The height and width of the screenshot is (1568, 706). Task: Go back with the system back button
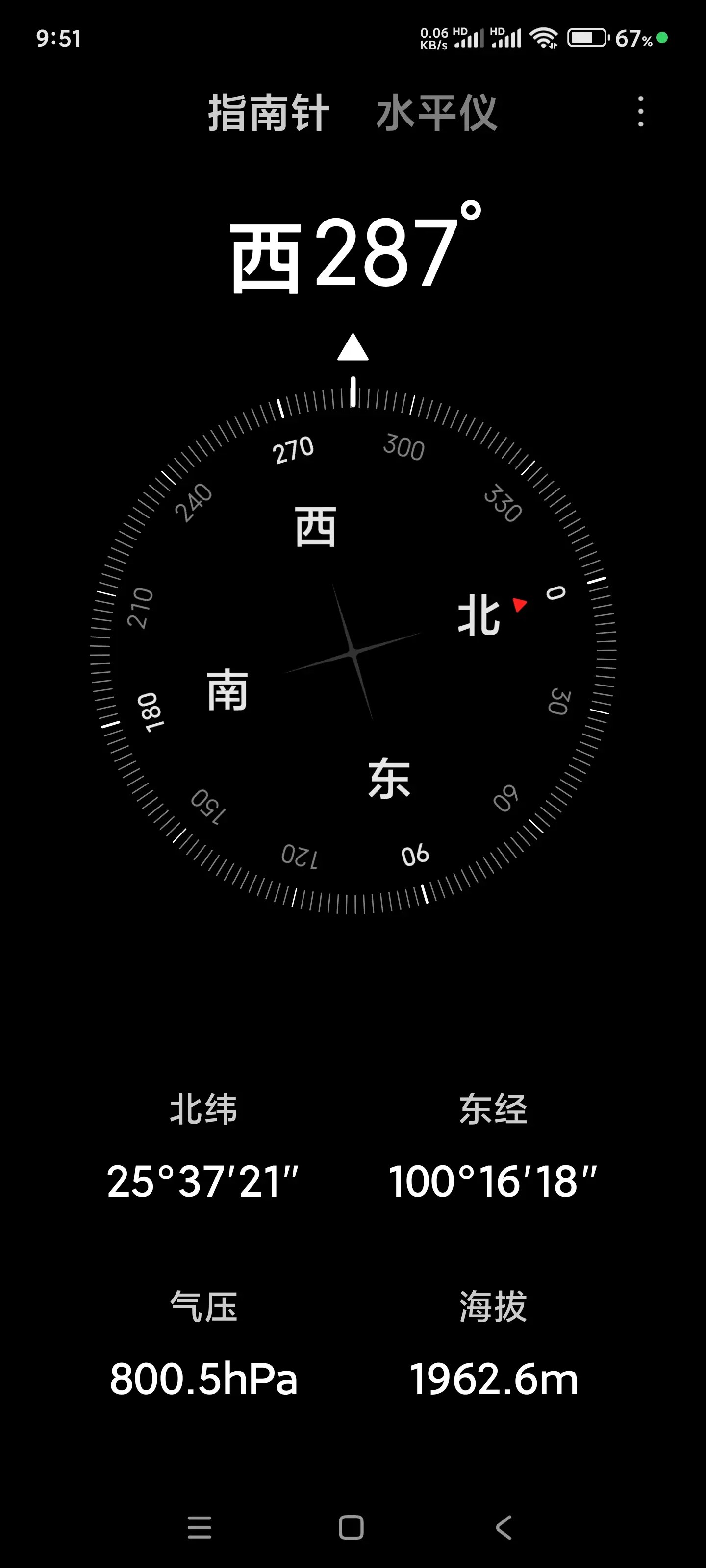503,1527
